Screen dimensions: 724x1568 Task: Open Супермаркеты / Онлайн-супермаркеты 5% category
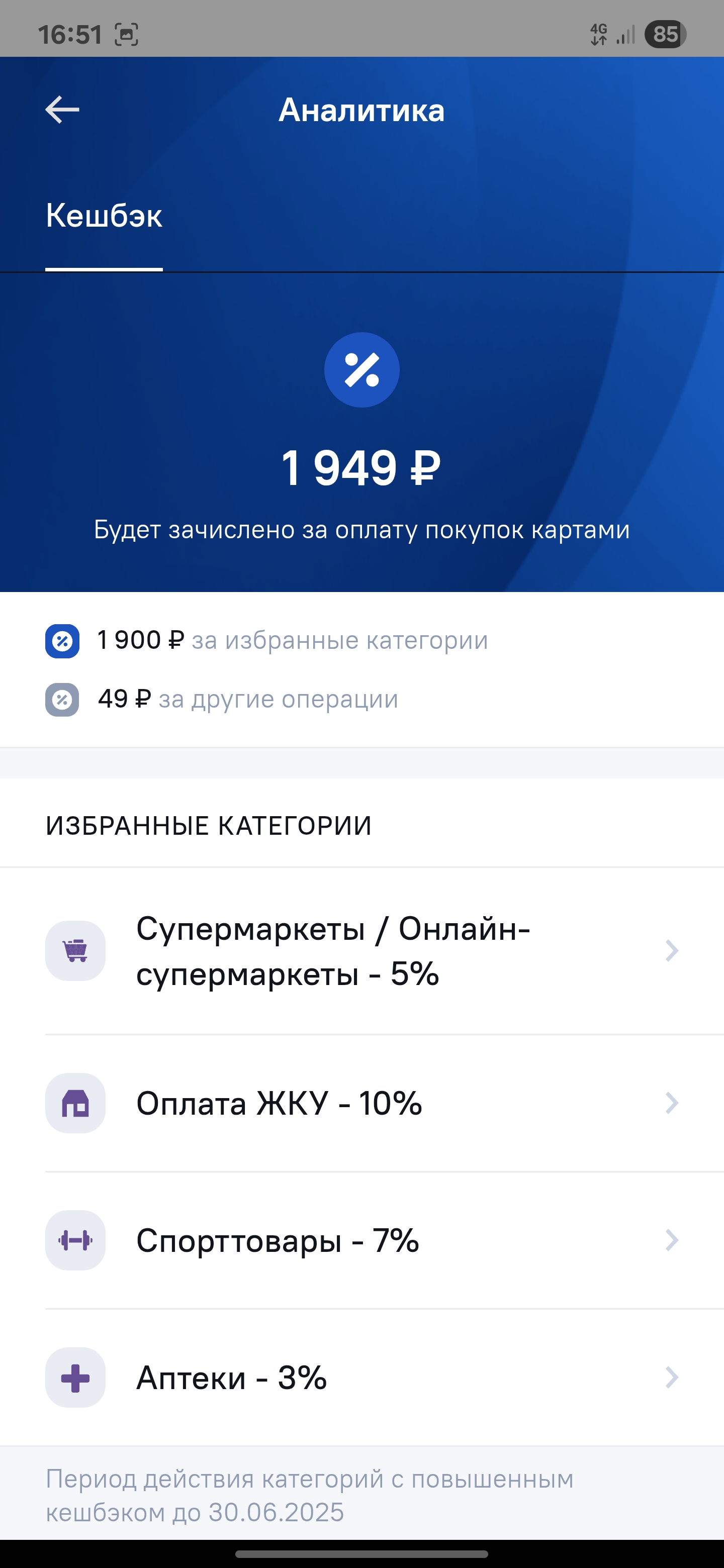(x=361, y=951)
